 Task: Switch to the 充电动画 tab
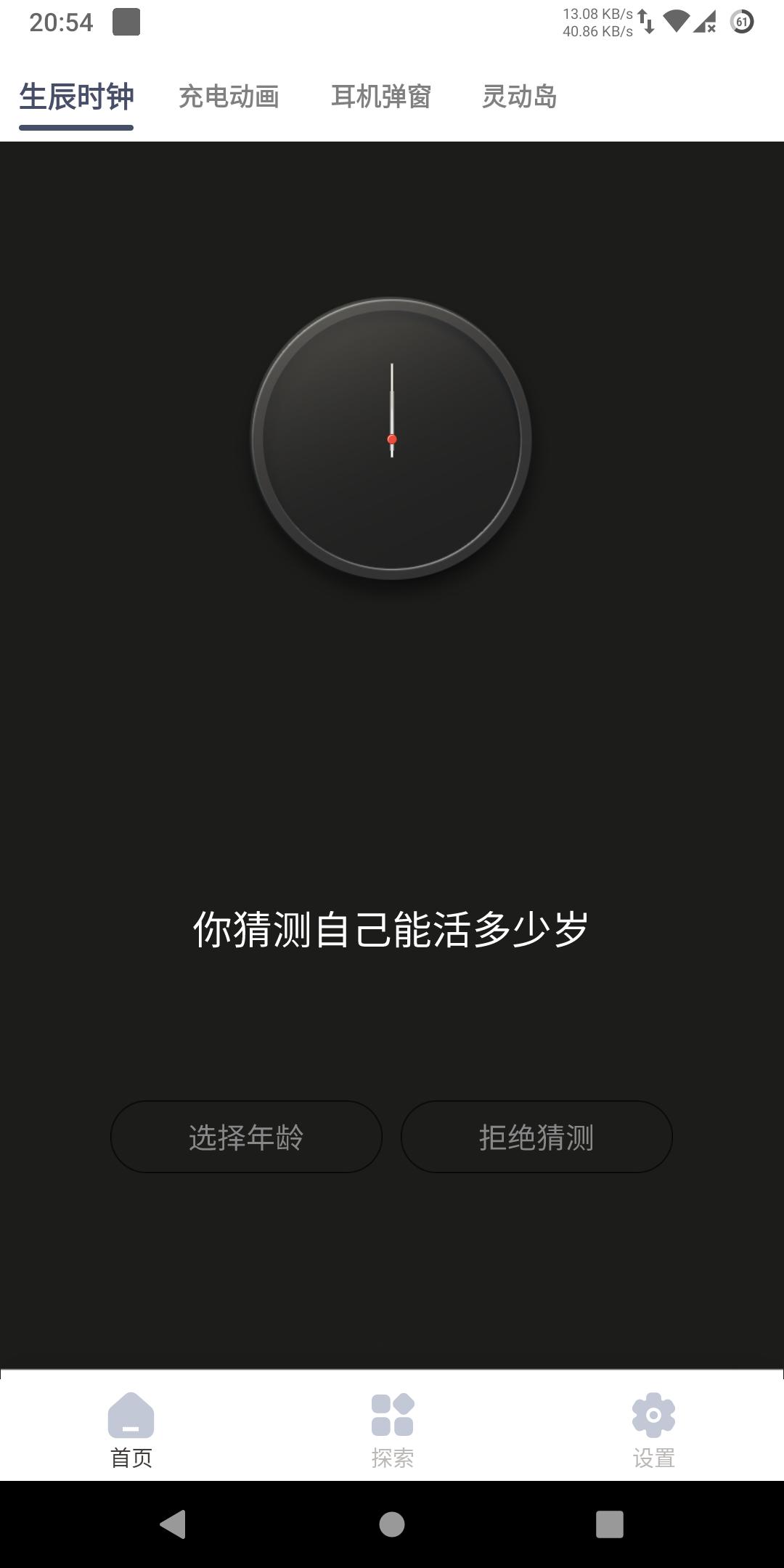coord(229,97)
